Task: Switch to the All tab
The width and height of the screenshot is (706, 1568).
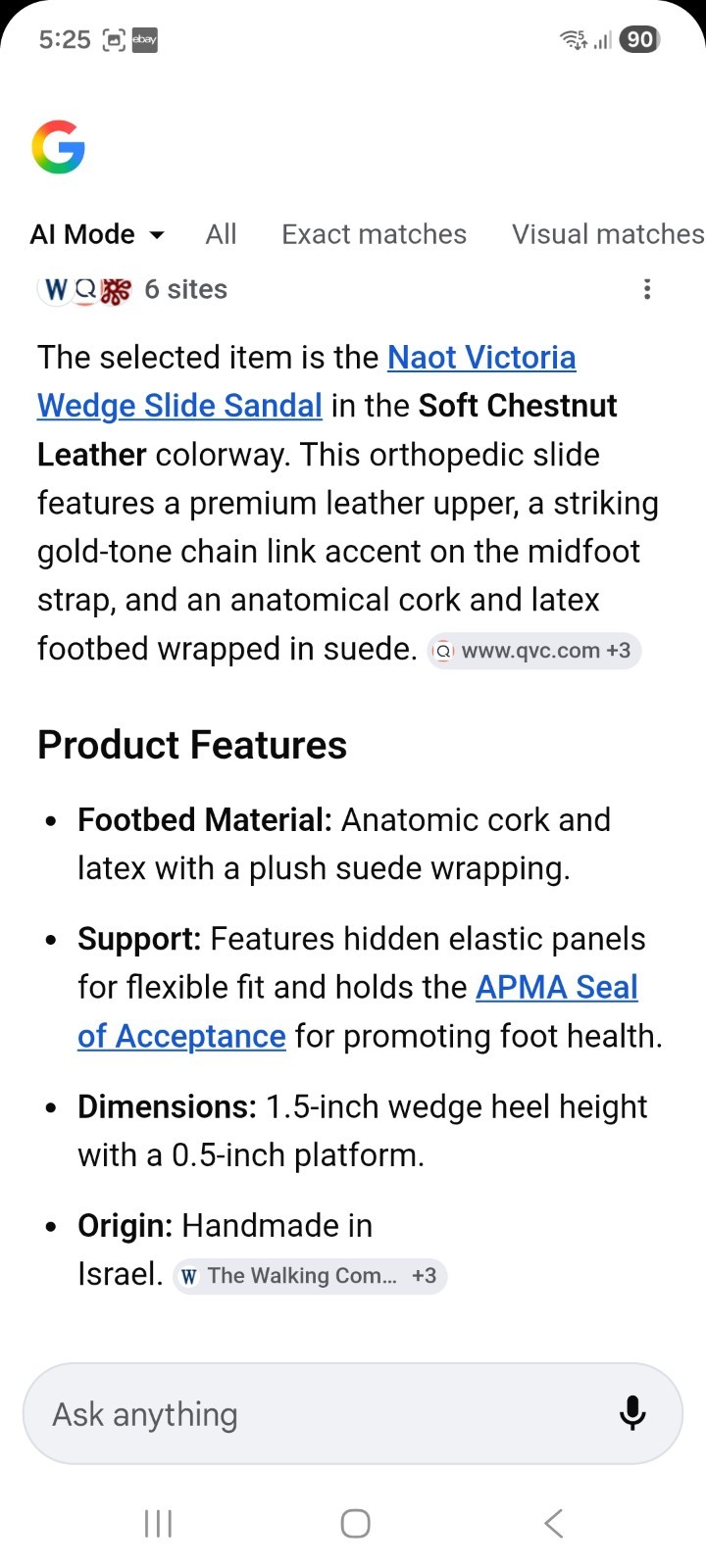Action: click(x=222, y=234)
